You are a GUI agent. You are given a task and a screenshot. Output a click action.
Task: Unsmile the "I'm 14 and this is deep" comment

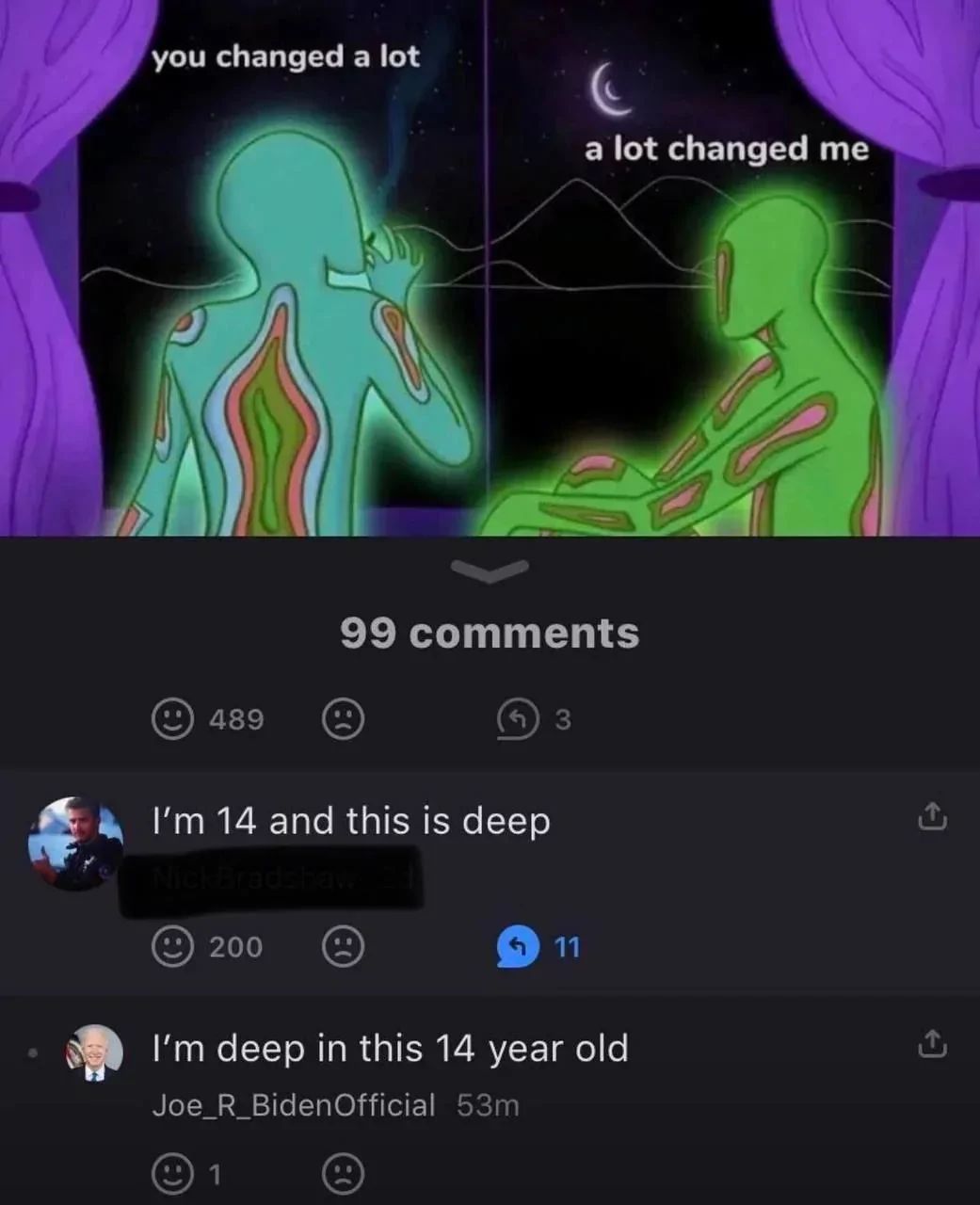pos(344,946)
